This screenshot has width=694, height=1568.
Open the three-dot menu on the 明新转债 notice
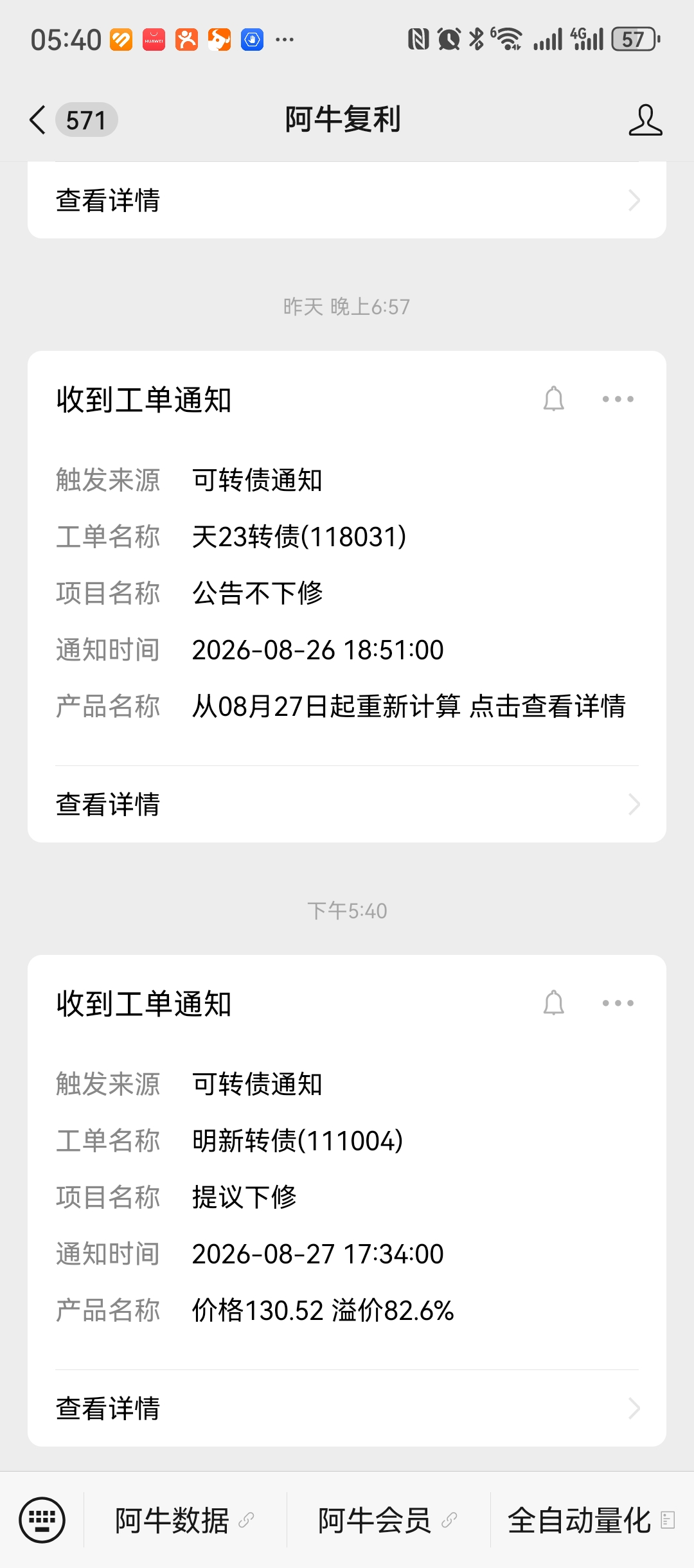(x=618, y=1003)
